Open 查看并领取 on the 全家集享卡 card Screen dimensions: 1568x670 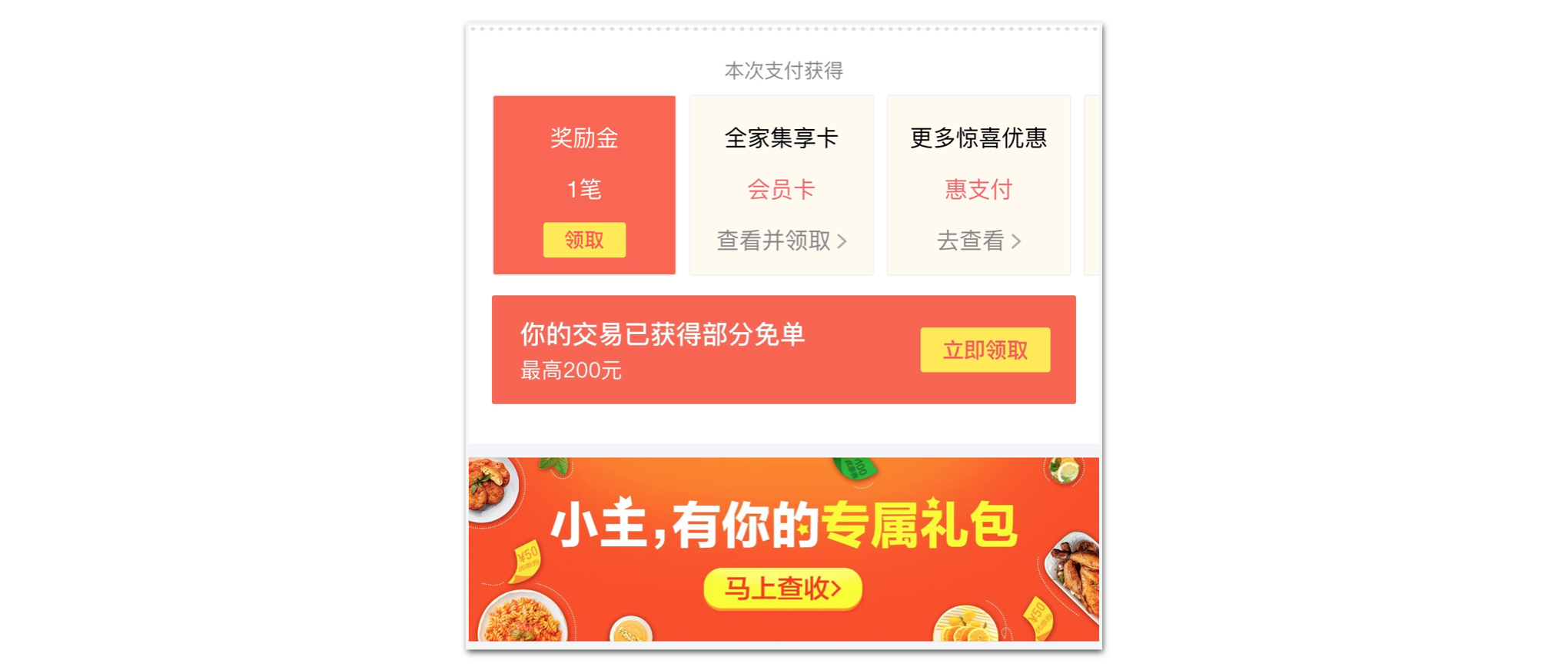781,241
